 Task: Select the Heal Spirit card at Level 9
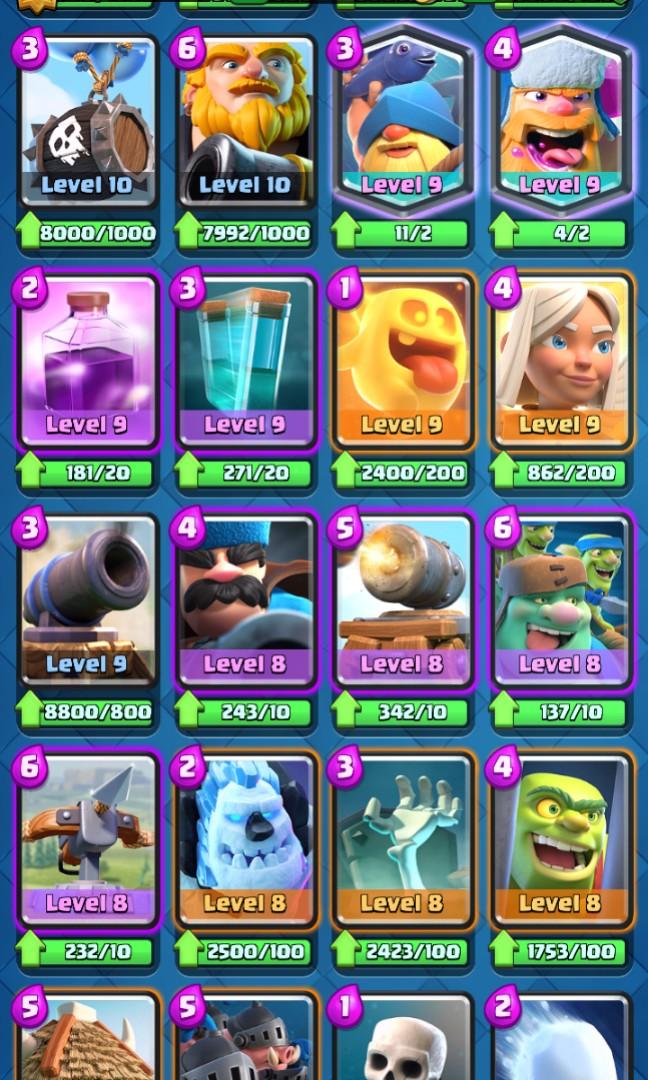pyautogui.click(x=402, y=360)
